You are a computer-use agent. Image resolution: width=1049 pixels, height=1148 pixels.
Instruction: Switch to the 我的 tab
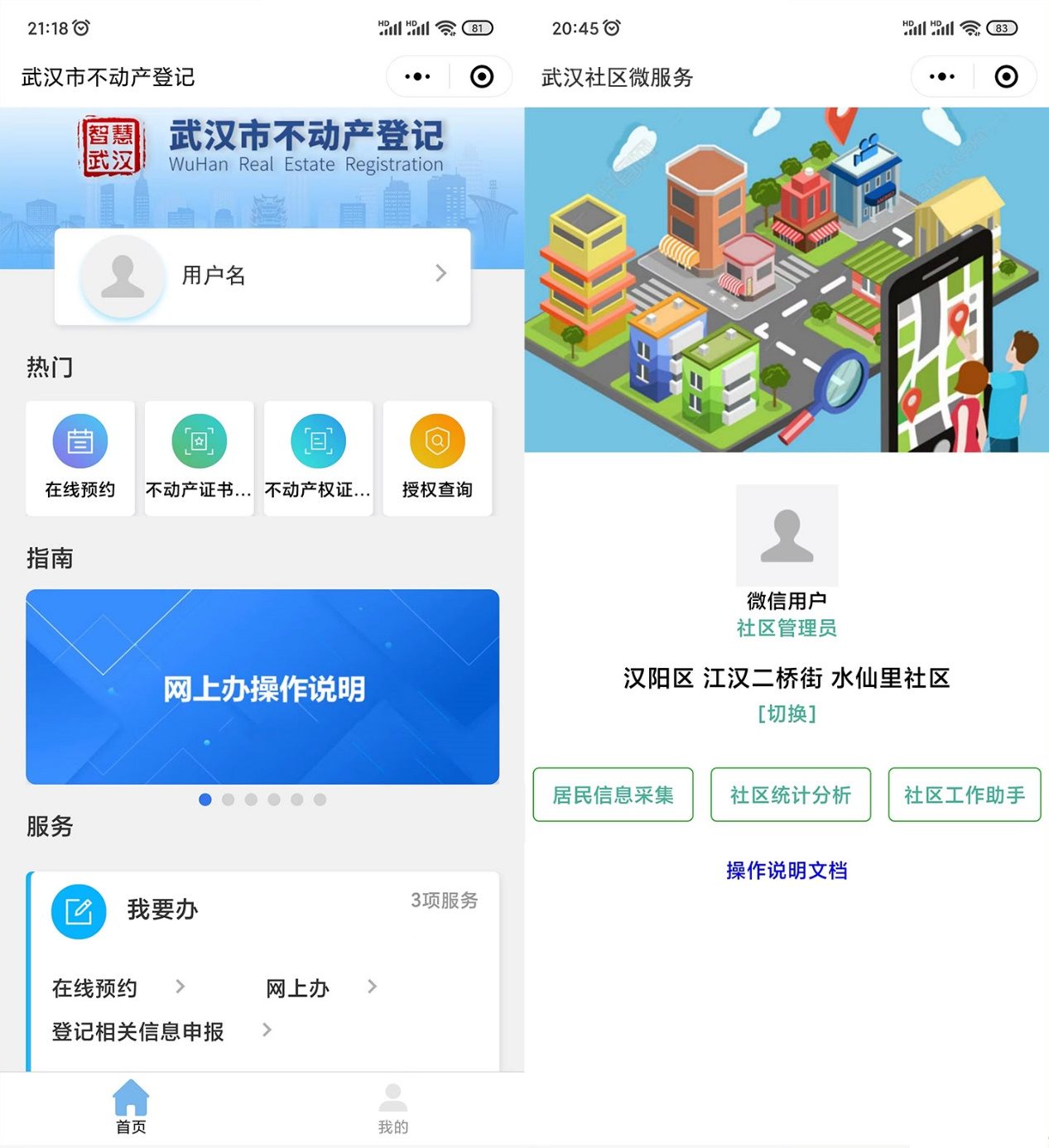click(392, 1109)
